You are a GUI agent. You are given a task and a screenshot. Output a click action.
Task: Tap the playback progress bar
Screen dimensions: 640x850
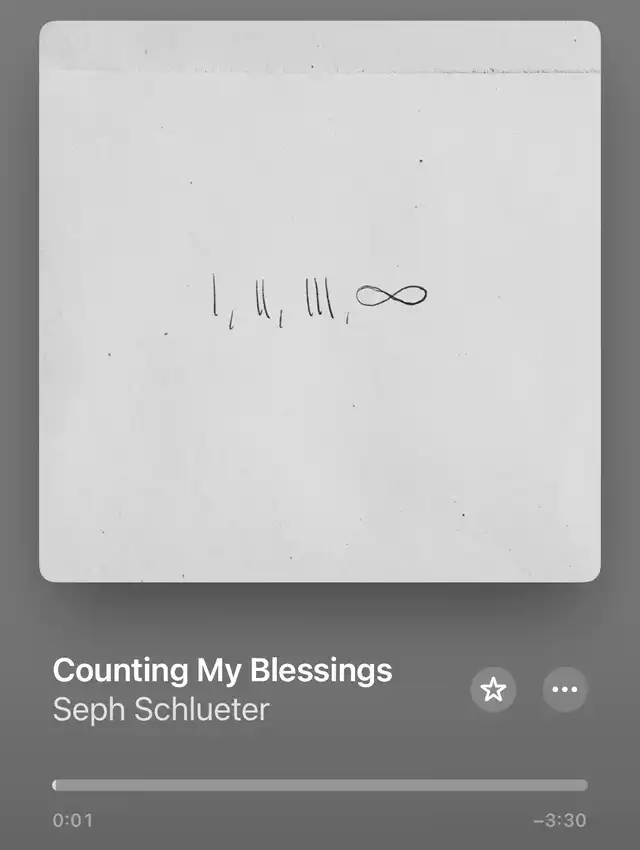click(320, 785)
